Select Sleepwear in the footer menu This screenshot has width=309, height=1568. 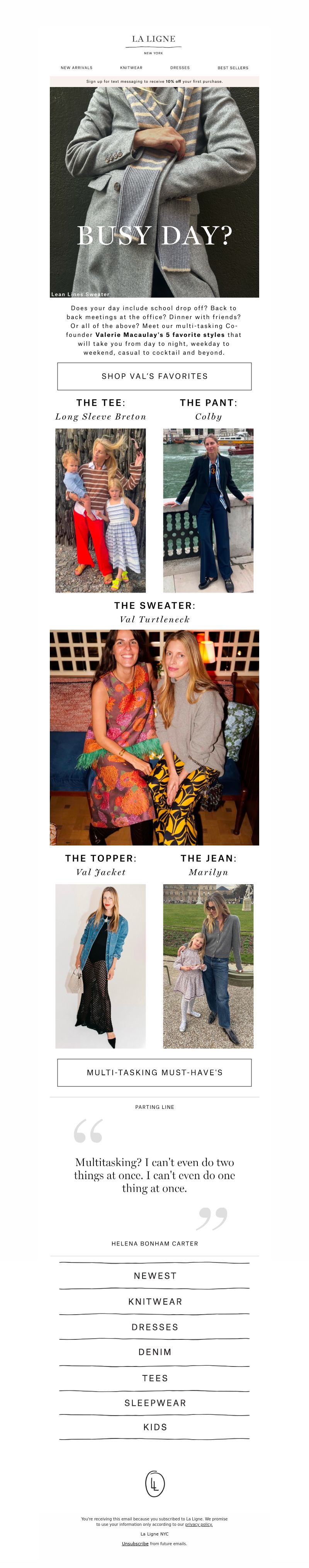(154, 1402)
